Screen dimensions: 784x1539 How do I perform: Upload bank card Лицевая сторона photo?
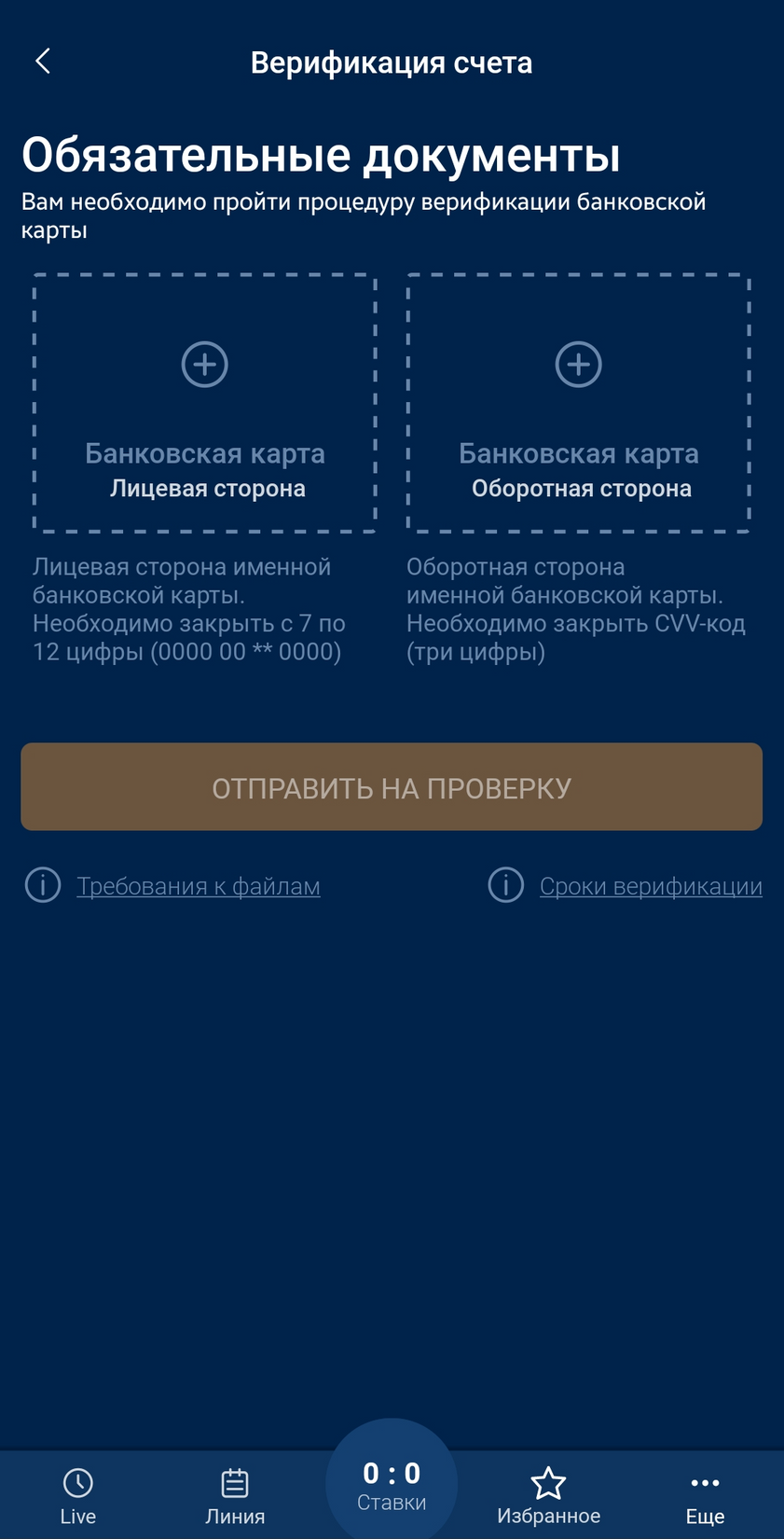[x=204, y=403]
